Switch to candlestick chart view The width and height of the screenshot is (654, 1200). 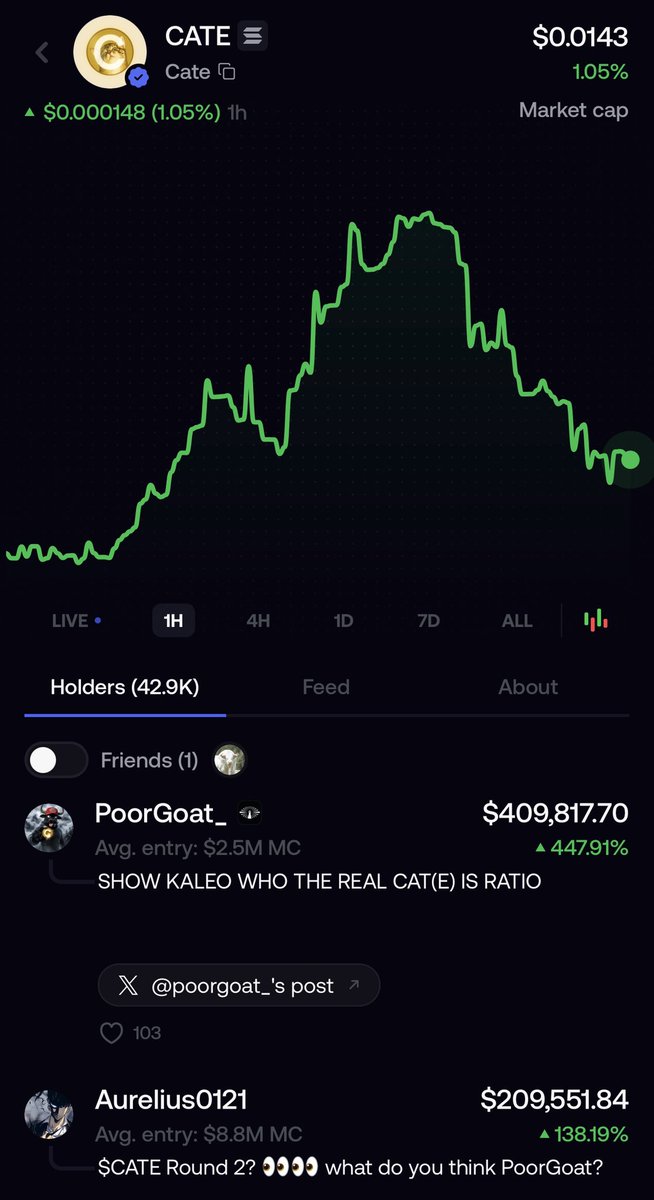point(597,621)
